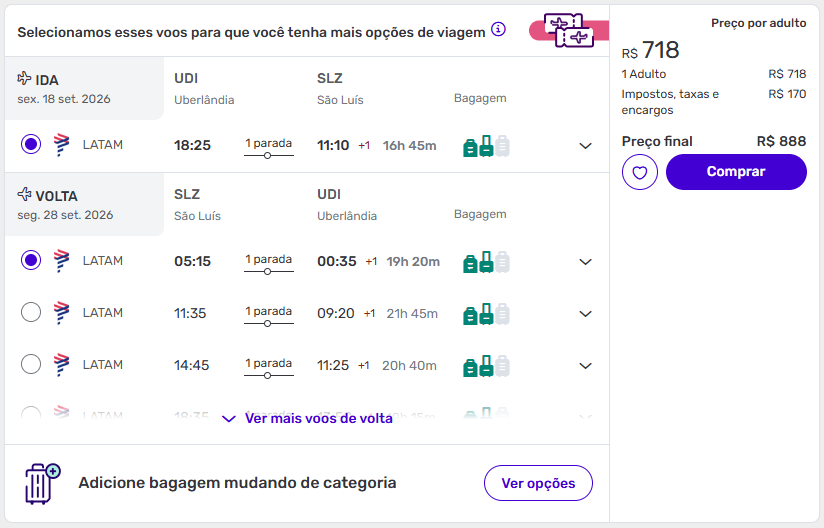Select the 05:15 return flight
Screen dimensions: 824x528
pyautogui.click(x=31, y=261)
